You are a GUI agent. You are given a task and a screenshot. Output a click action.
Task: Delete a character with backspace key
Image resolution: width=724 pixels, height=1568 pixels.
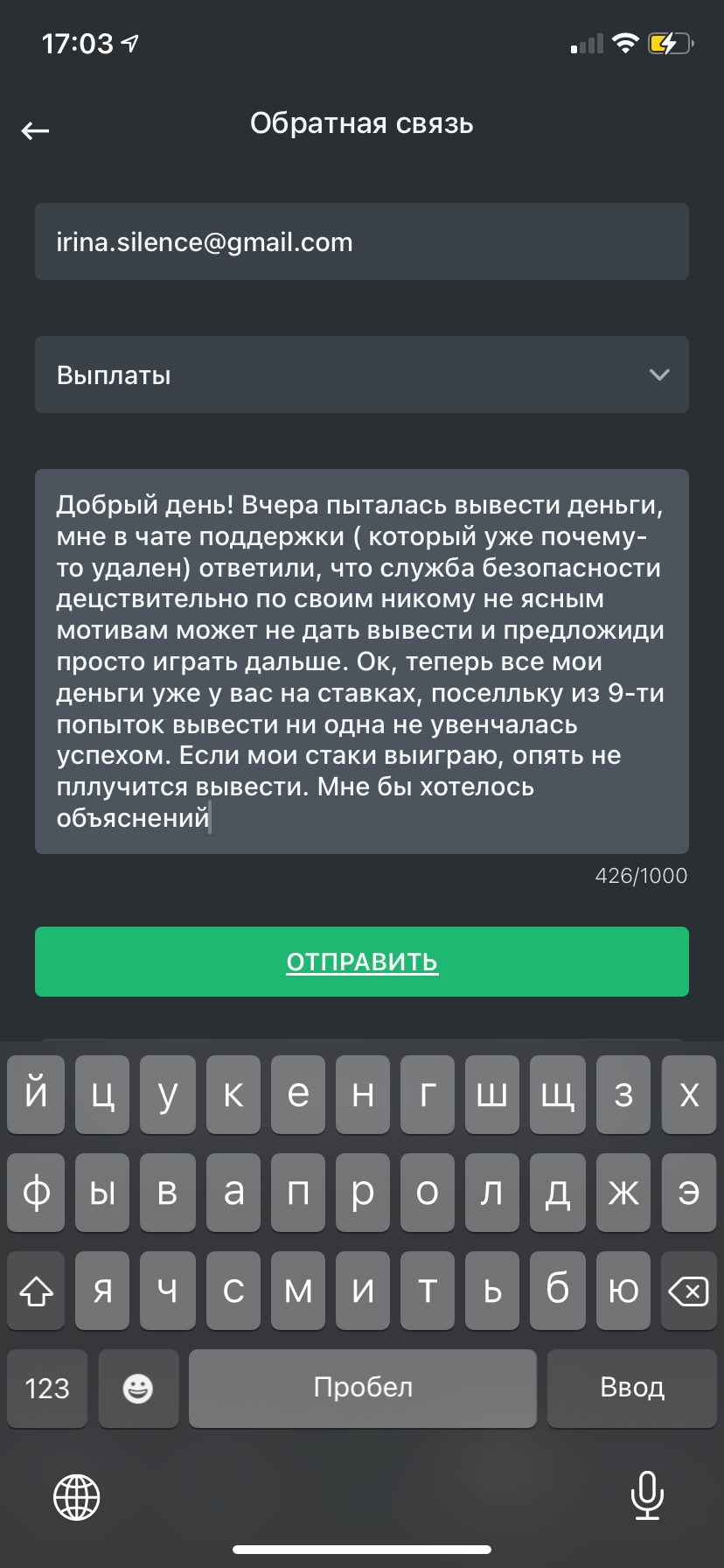click(x=689, y=1291)
